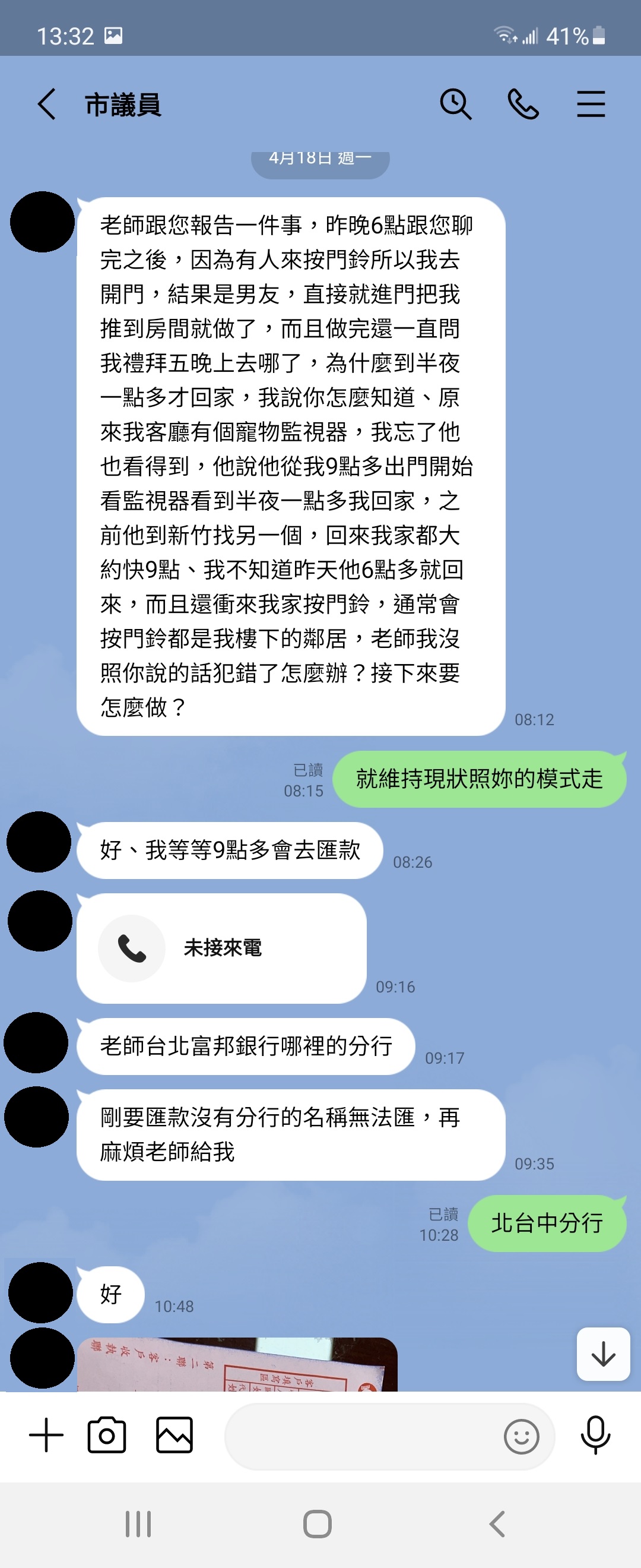
Task: Go back from the 市議員 chat
Action: click(47, 104)
